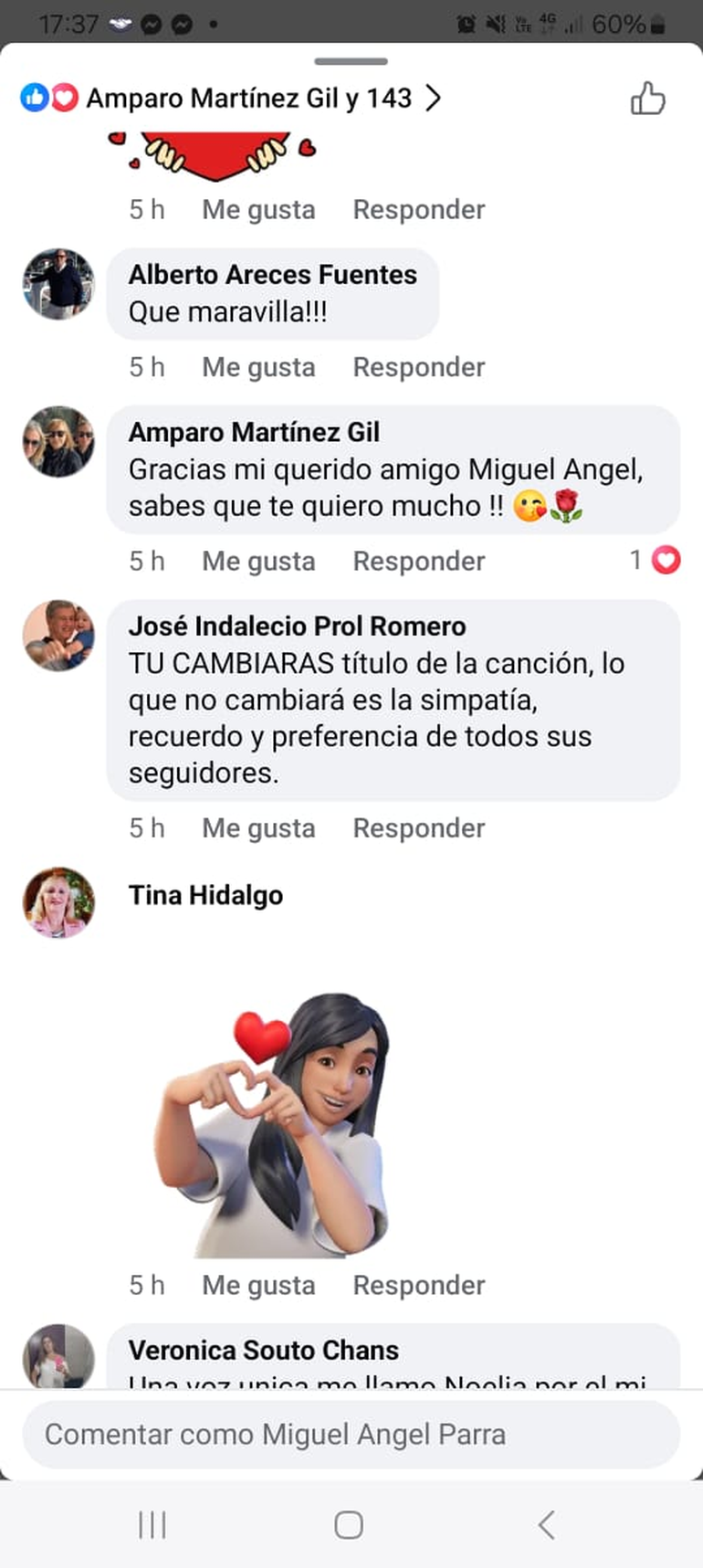Like José Indalecio Prol Romero's comment
703x1568 pixels.
coord(258,828)
